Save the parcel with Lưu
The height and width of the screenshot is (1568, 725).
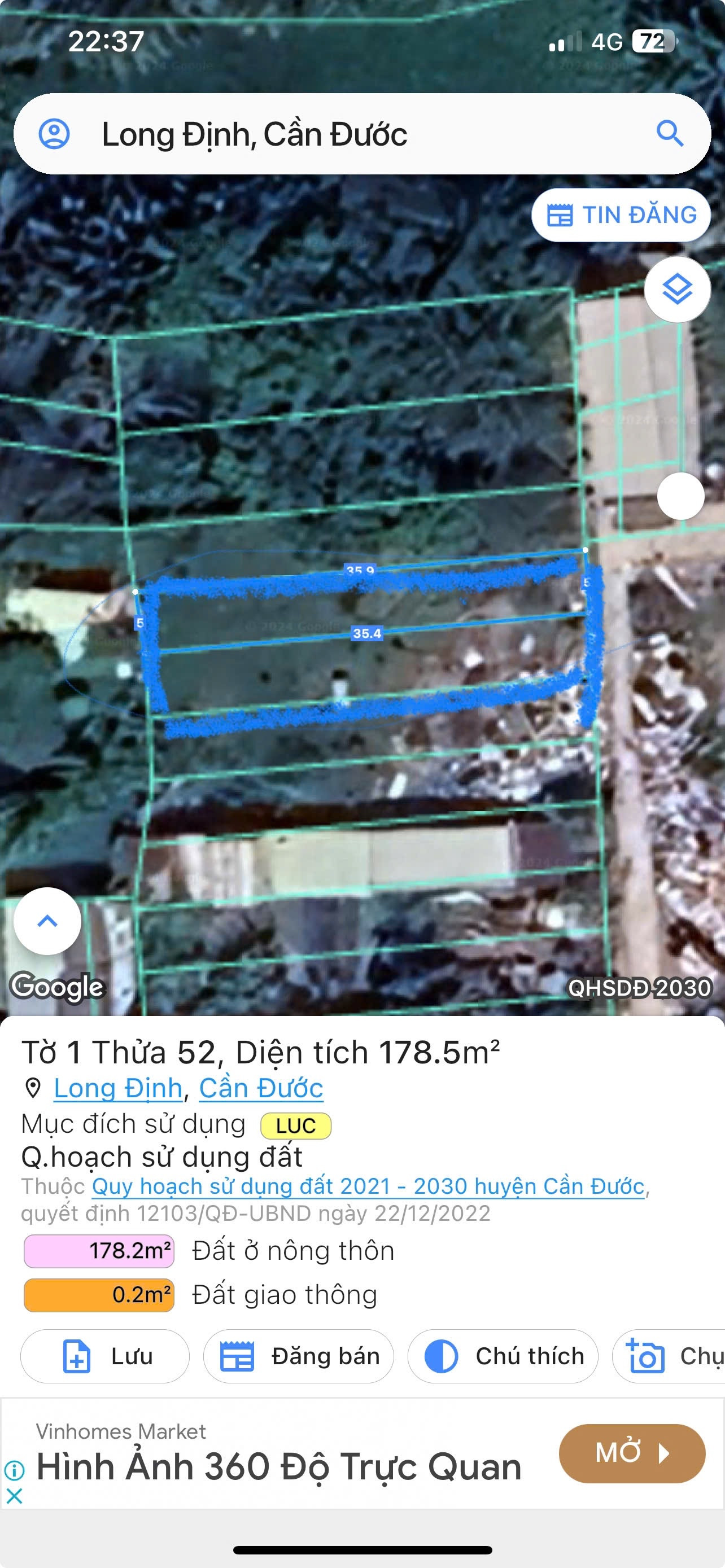pos(106,1357)
